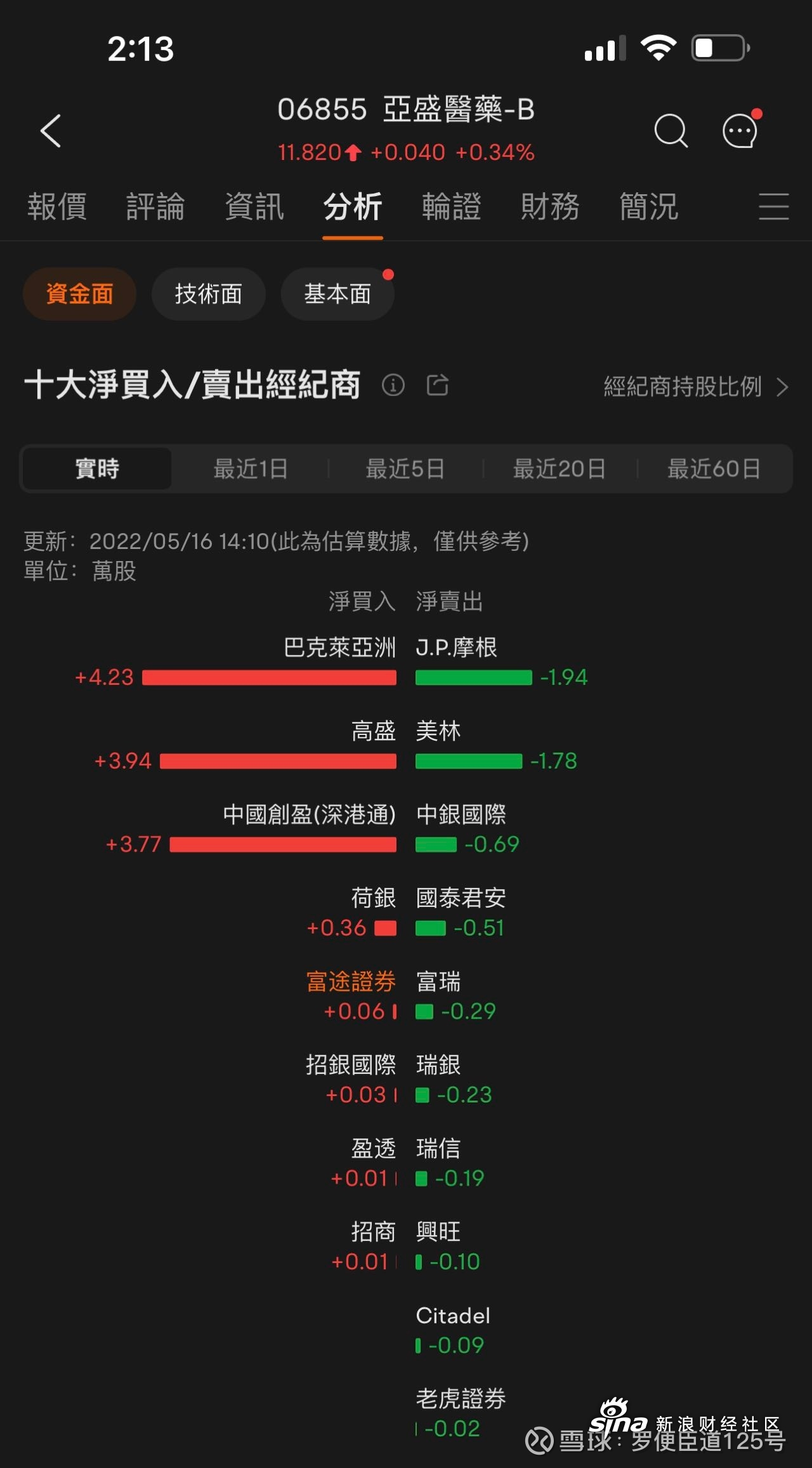The image size is (812, 1468).
Task: Select the 基本面 chip
Action: [x=337, y=294]
